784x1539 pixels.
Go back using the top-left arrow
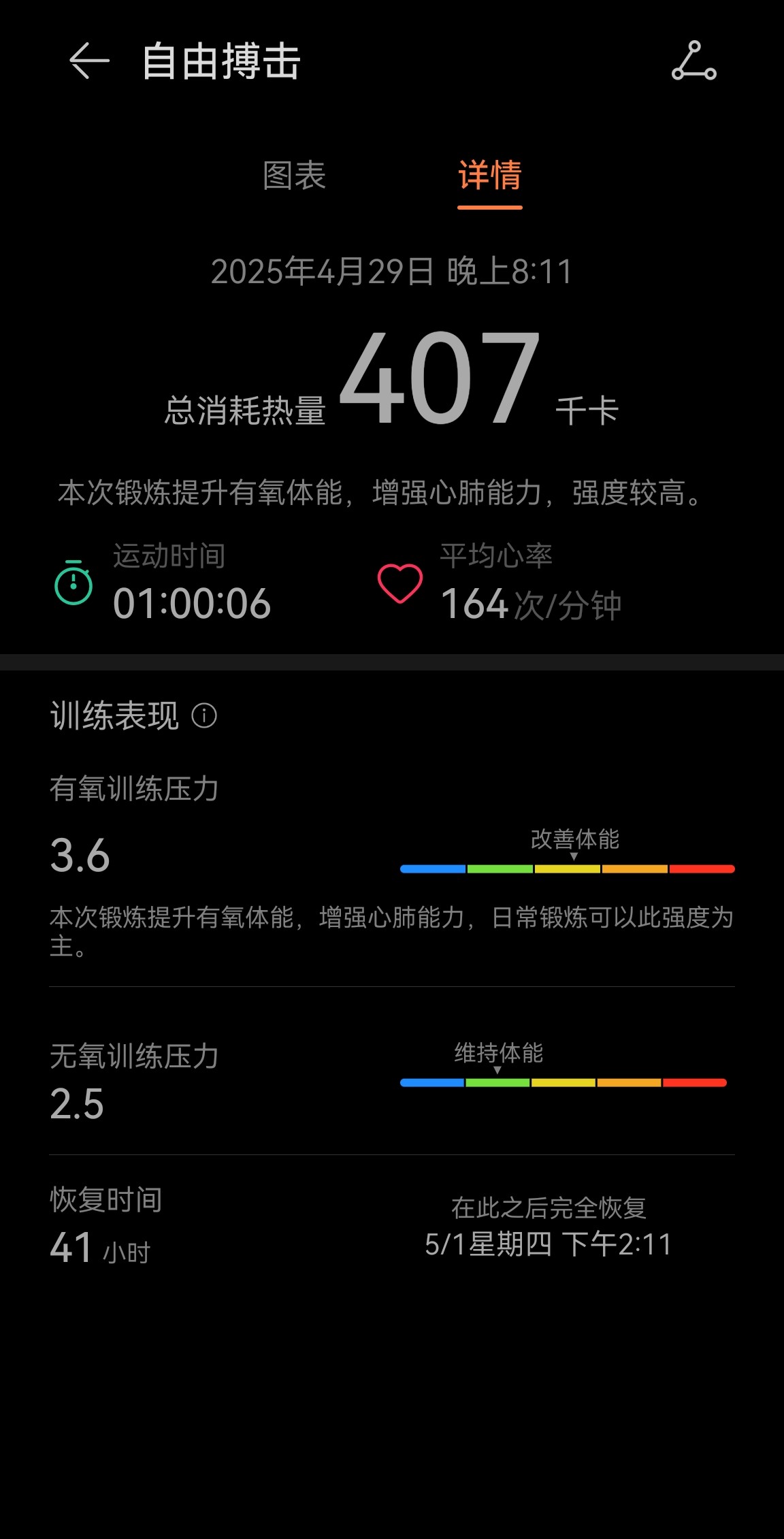tap(89, 61)
